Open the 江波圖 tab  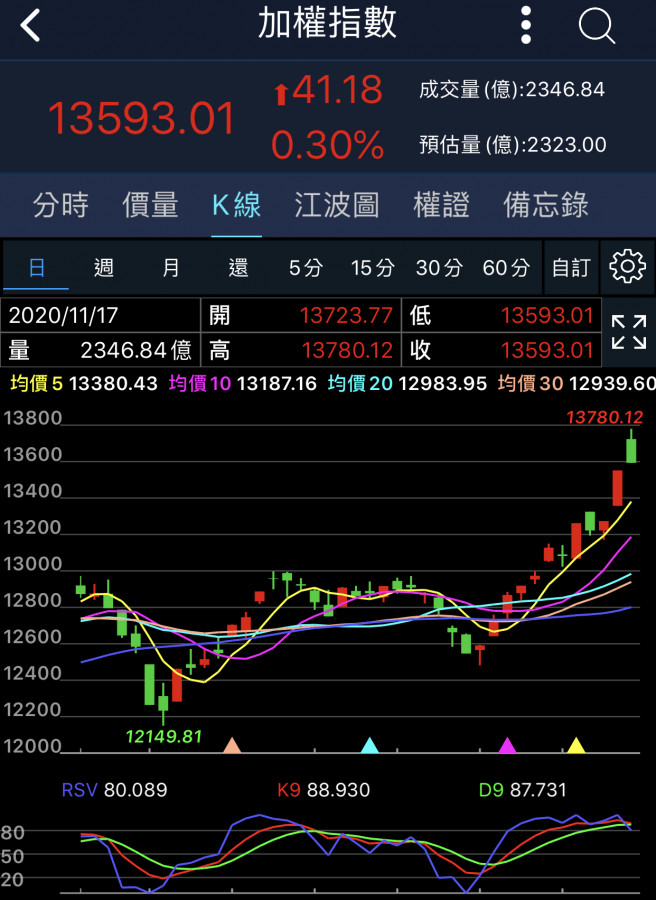pyautogui.click(x=337, y=205)
